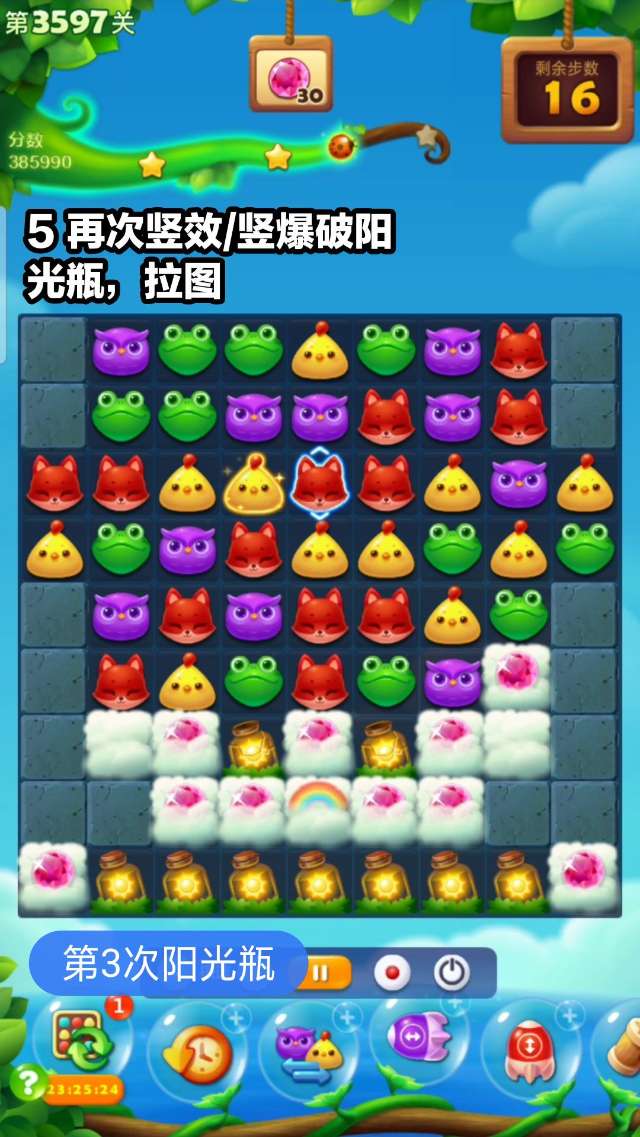This screenshot has width=640, height=1137.
Task: Select the fox tile with blue outline
Action: pyautogui.click(x=320, y=485)
